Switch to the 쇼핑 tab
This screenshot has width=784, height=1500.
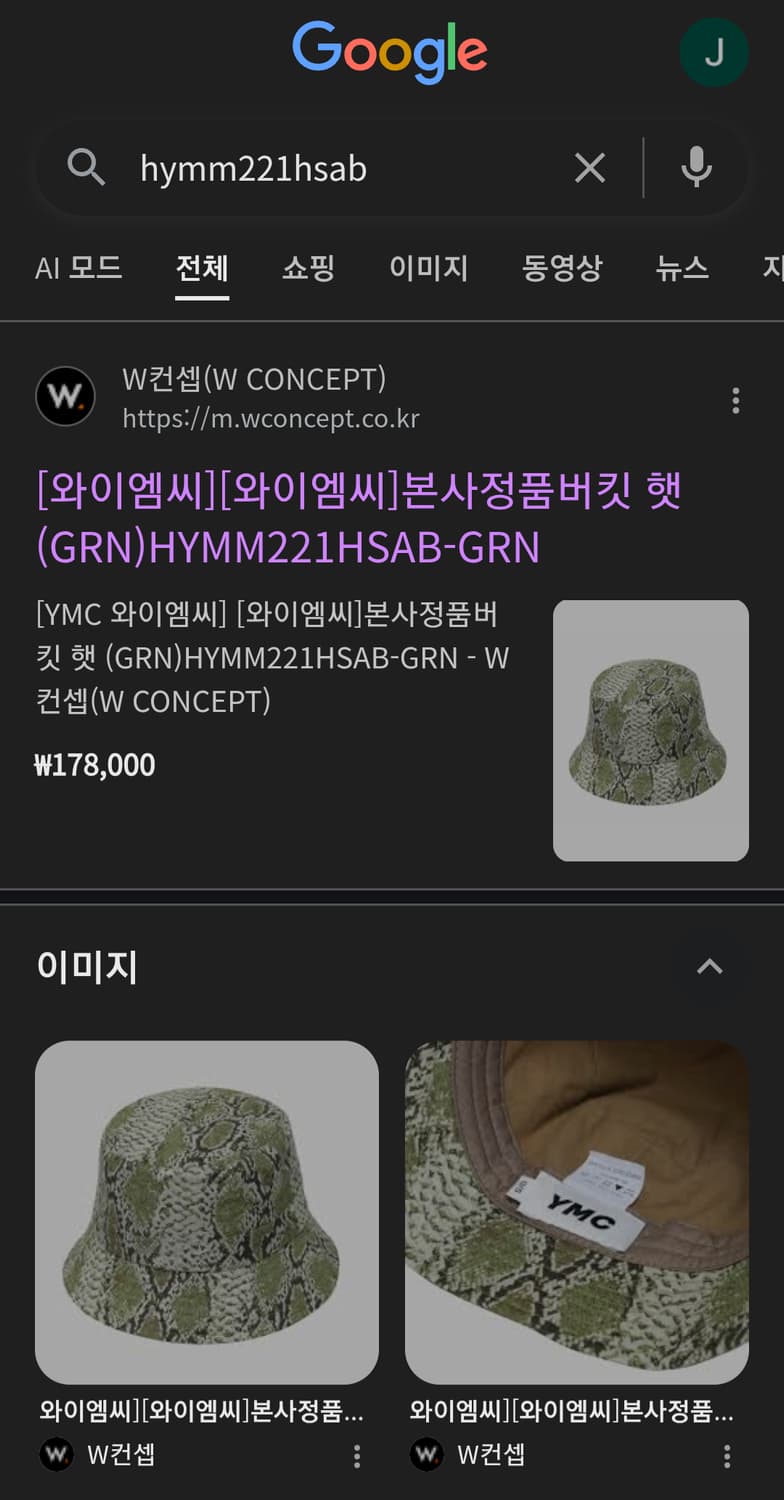coord(307,269)
